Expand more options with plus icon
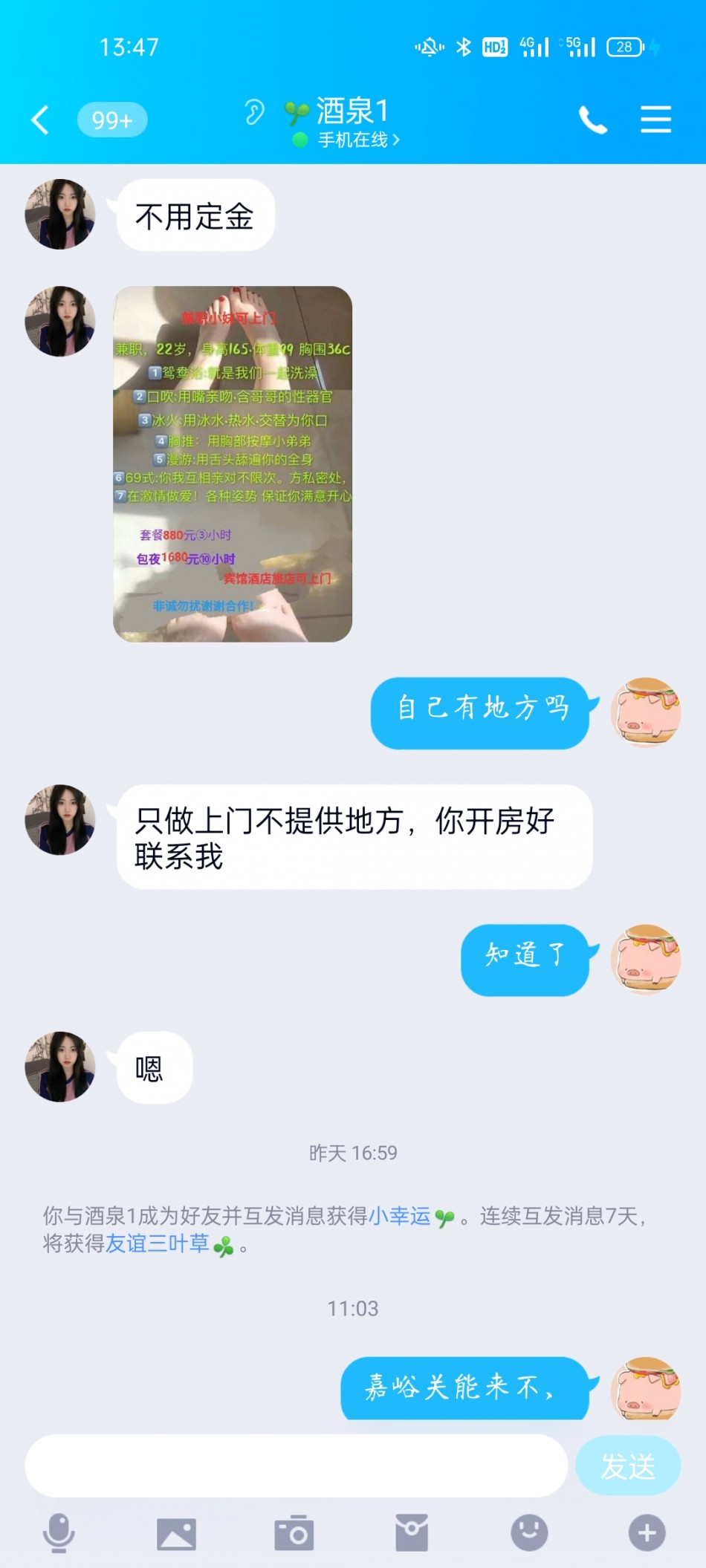Screen dimensions: 706x1568 647,1533
